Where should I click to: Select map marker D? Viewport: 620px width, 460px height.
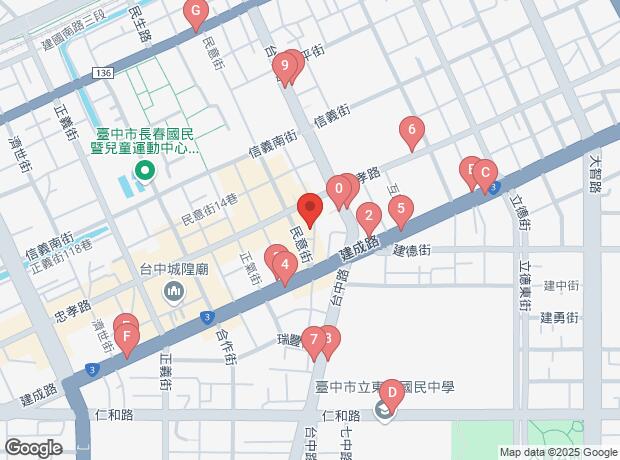[391, 393]
